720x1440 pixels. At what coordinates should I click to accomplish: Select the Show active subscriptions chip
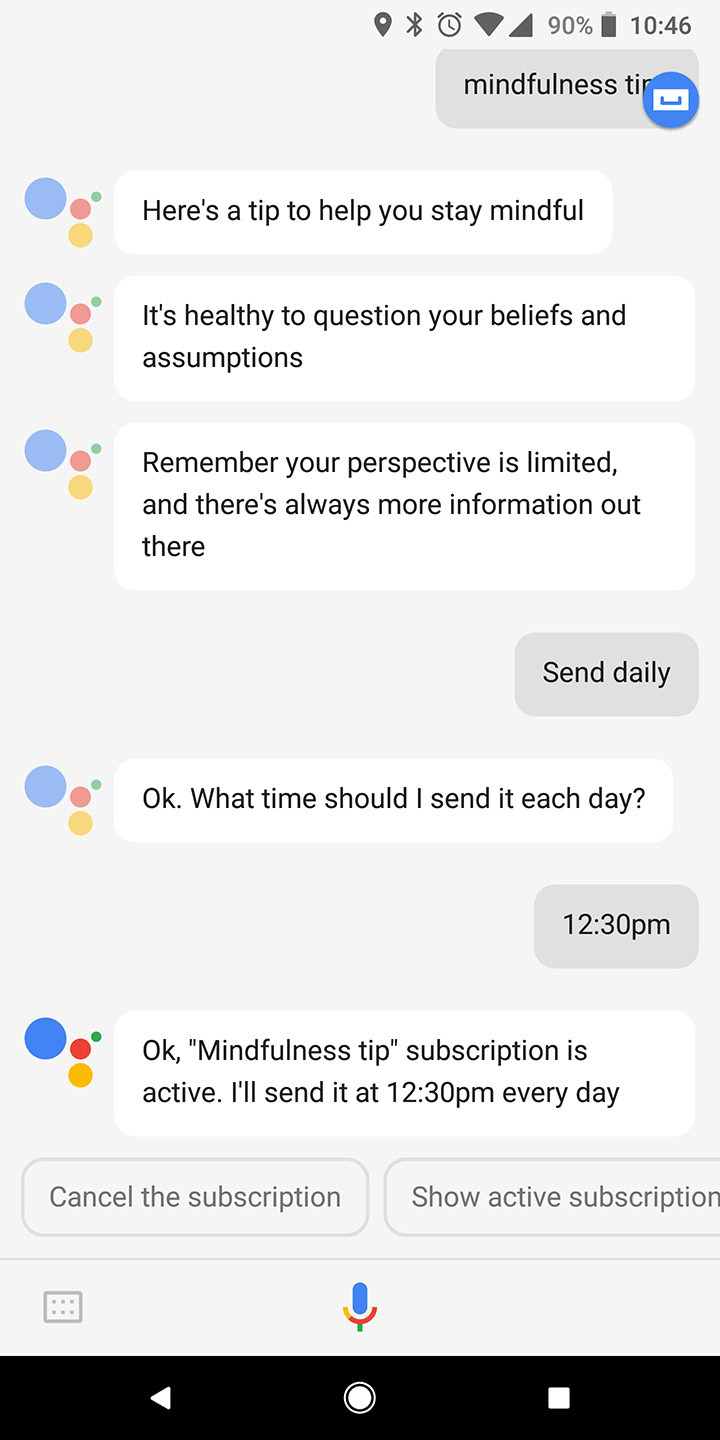point(552,1197)
